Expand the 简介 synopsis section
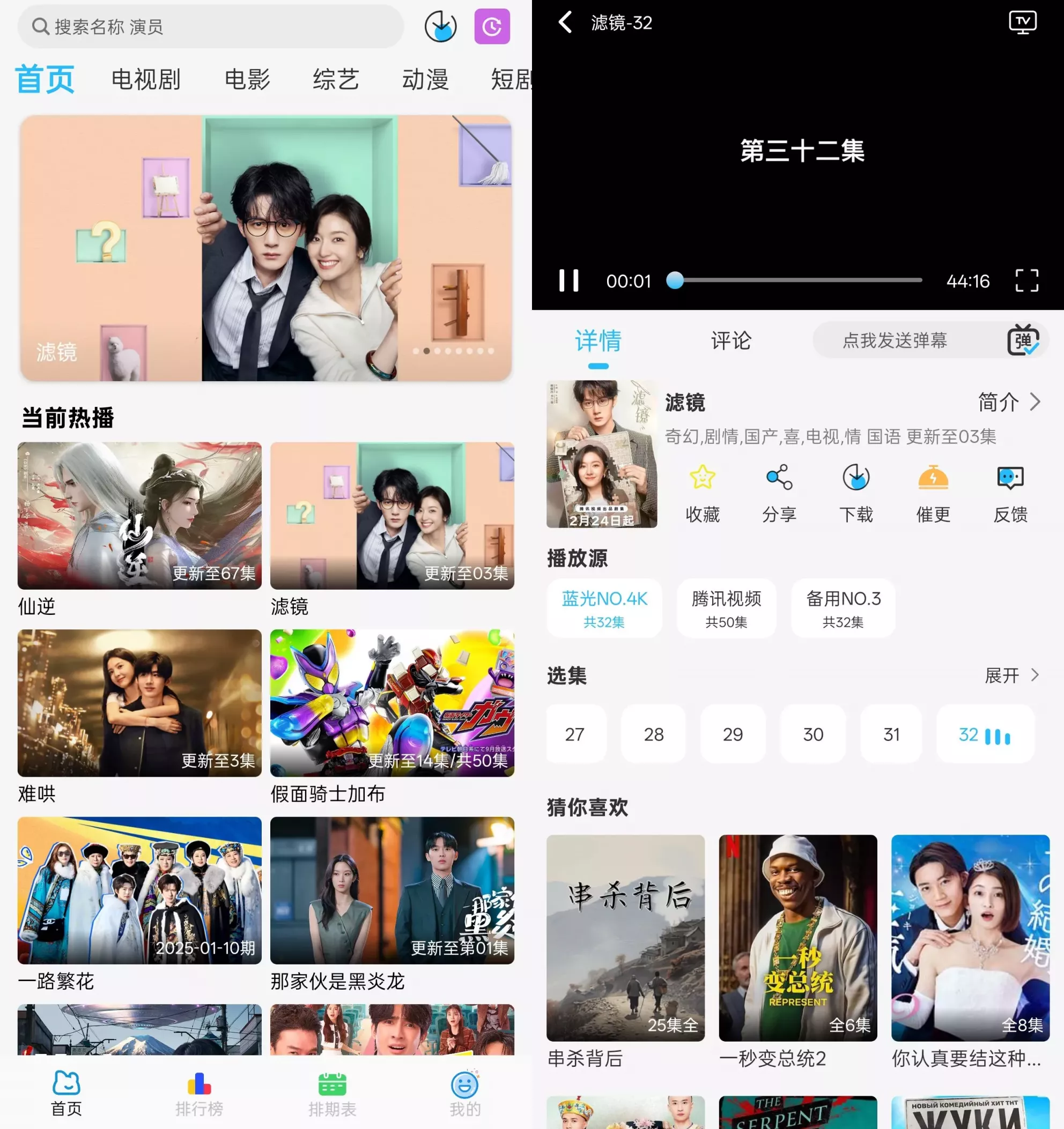 point(1009,402)
